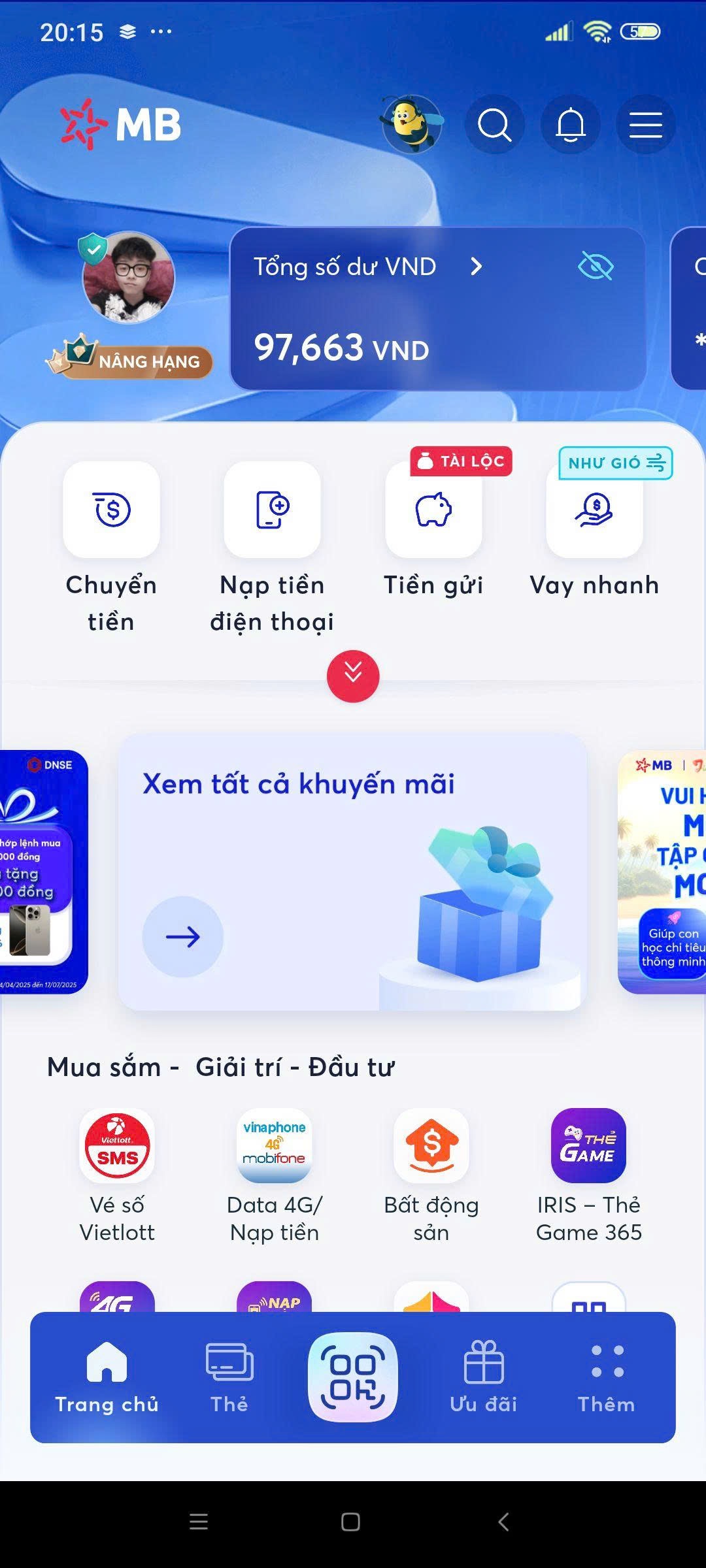Switch to the Thẻ tab
Image resolution: width=706 pixels, height=1568 pixels.
[229, 1376]
